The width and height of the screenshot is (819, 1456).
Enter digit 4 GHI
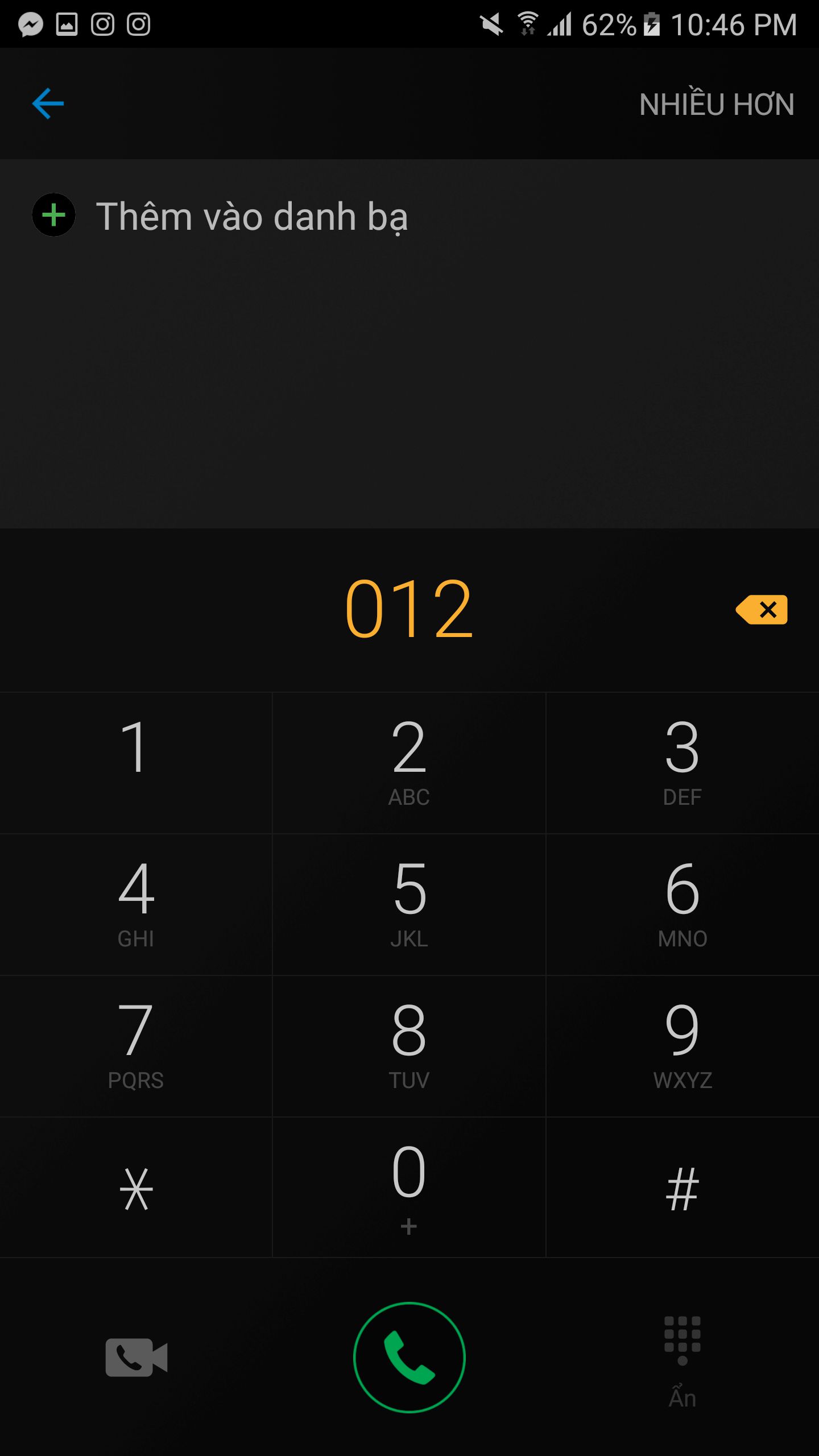tap(135, 904)
